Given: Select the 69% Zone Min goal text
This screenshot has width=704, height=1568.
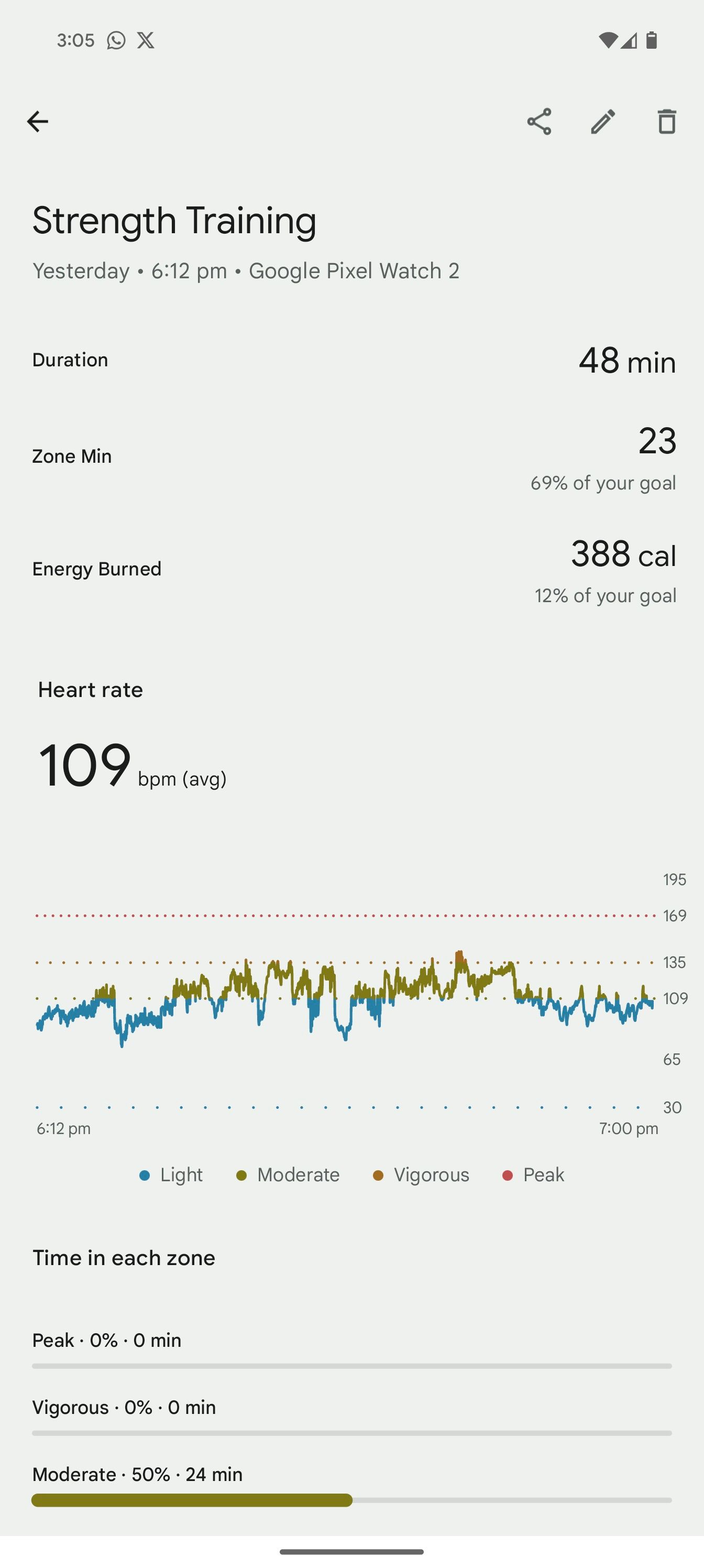Looking at the screenshot, I should click(603, 483).
